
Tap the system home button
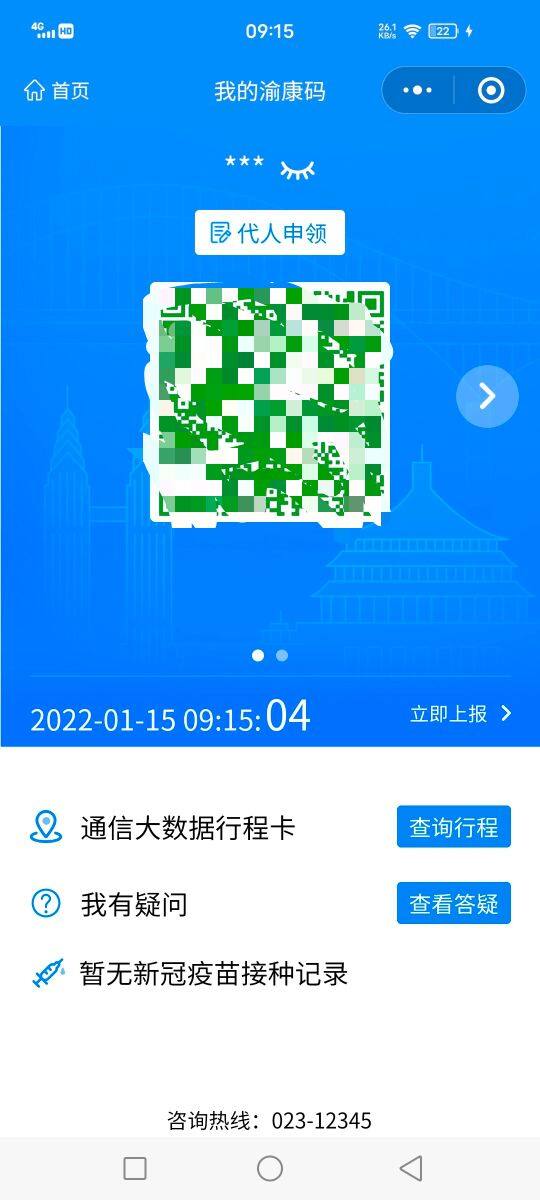coord(270,1168)
